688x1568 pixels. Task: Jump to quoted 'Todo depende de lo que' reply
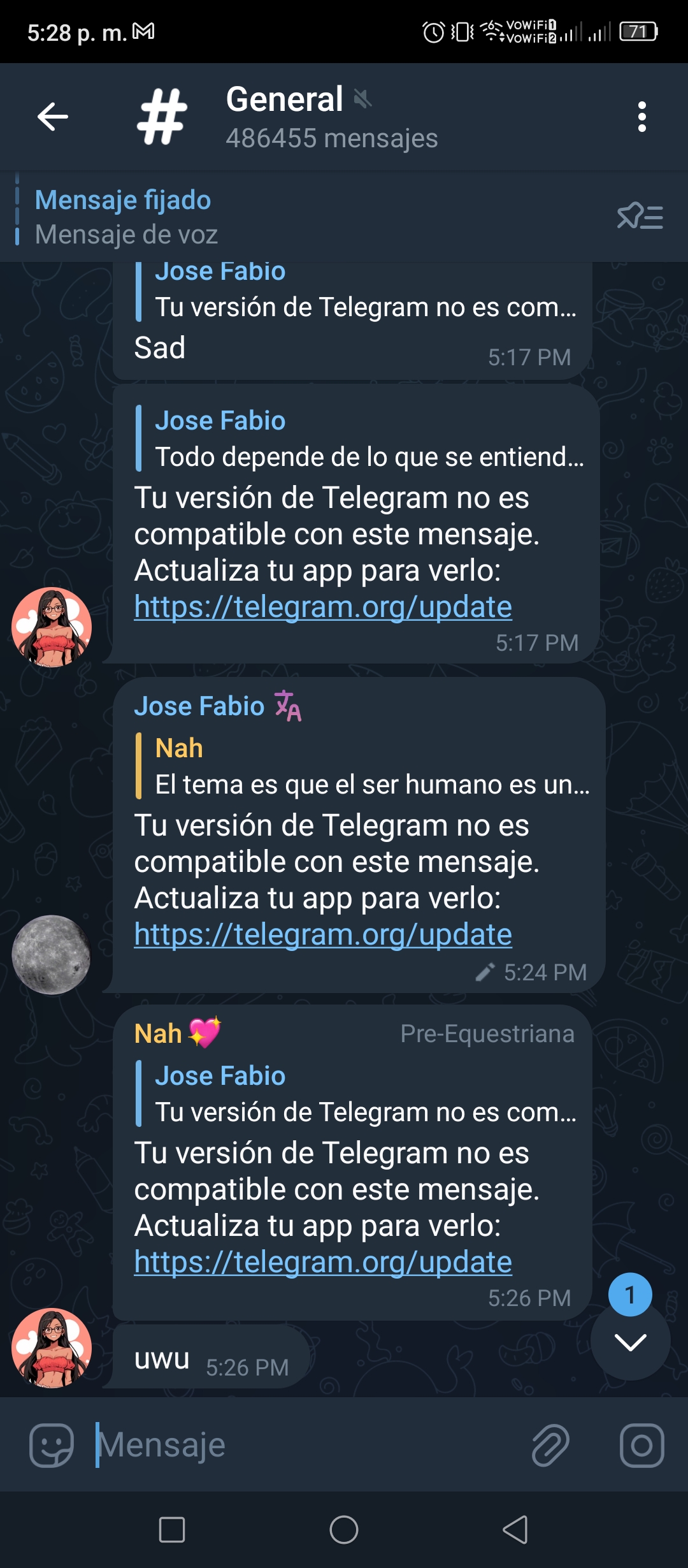tap(361, 439)
